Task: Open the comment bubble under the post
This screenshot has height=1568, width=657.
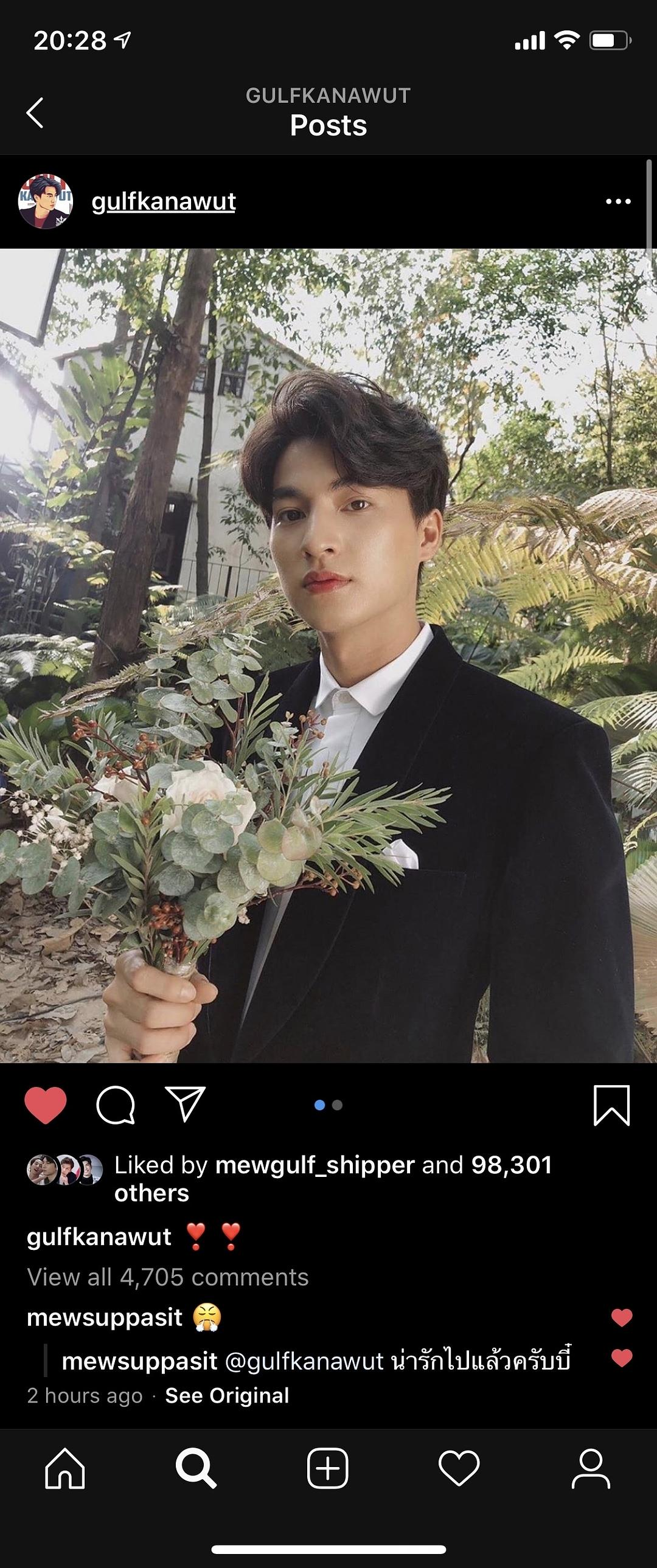Action: [115, 1105]
